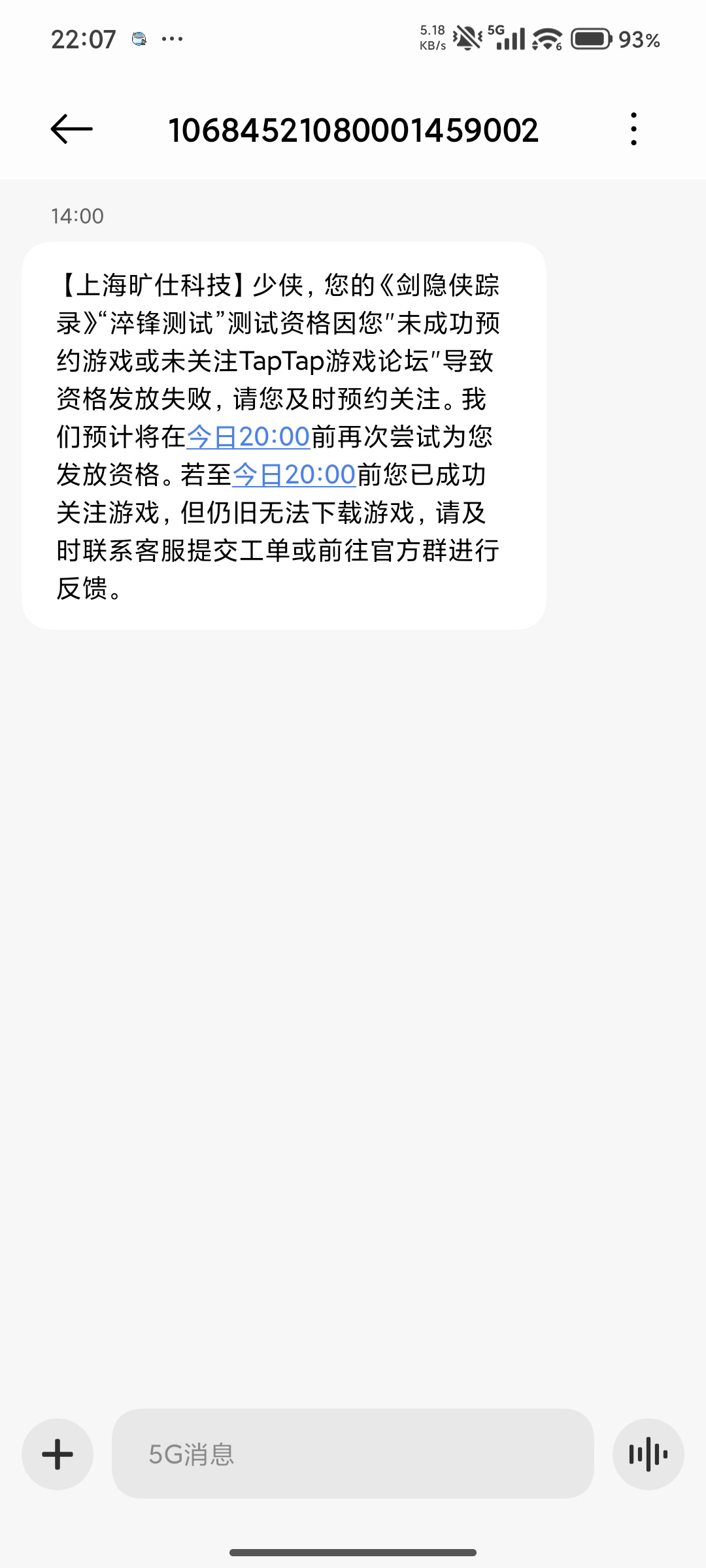Viewport: 706px width, 1568px height.
Task: Open the three-dot overflow menu
Action: tap(633, 129)
